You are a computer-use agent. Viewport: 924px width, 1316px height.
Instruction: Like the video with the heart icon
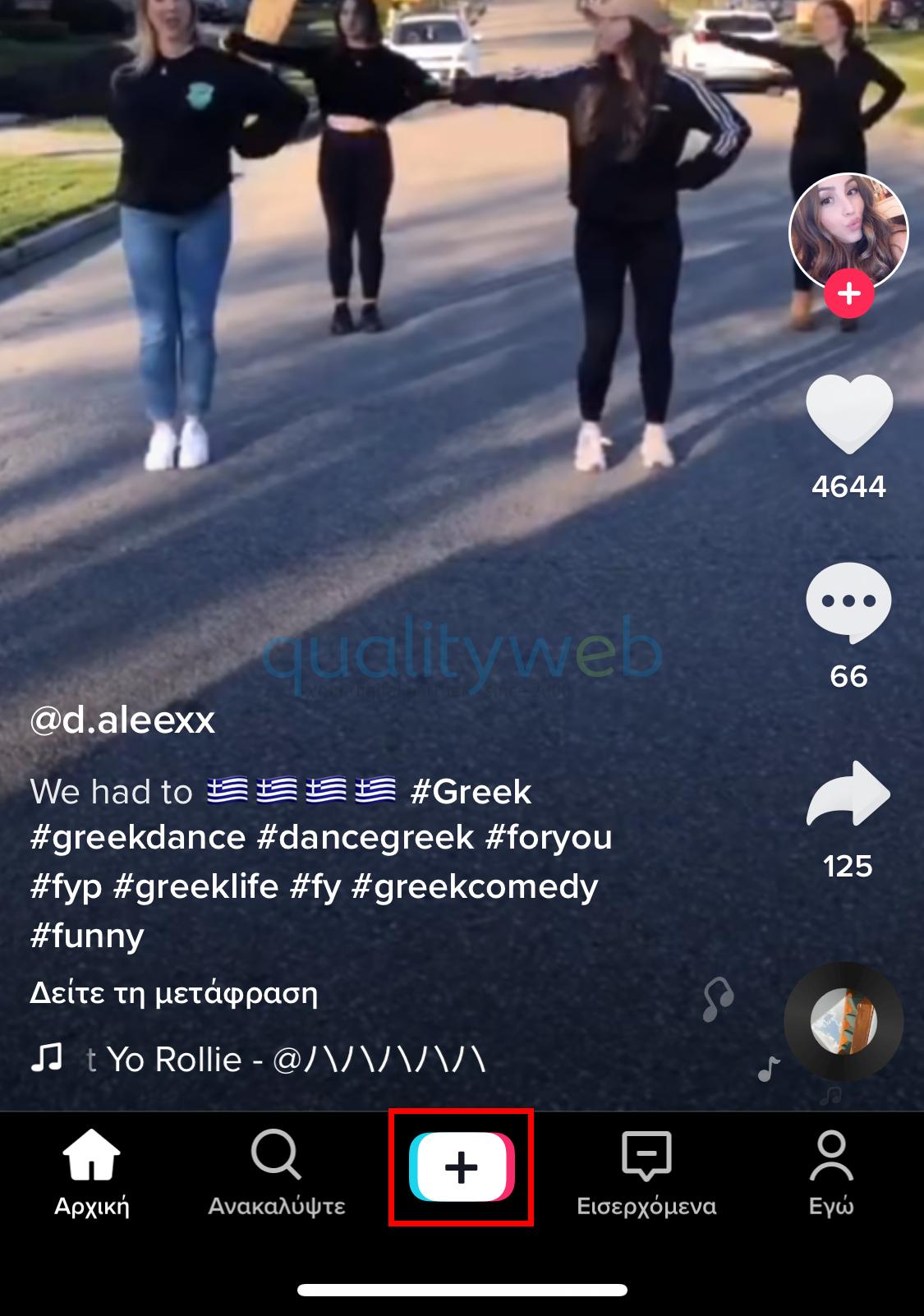(x=848, y=413)
